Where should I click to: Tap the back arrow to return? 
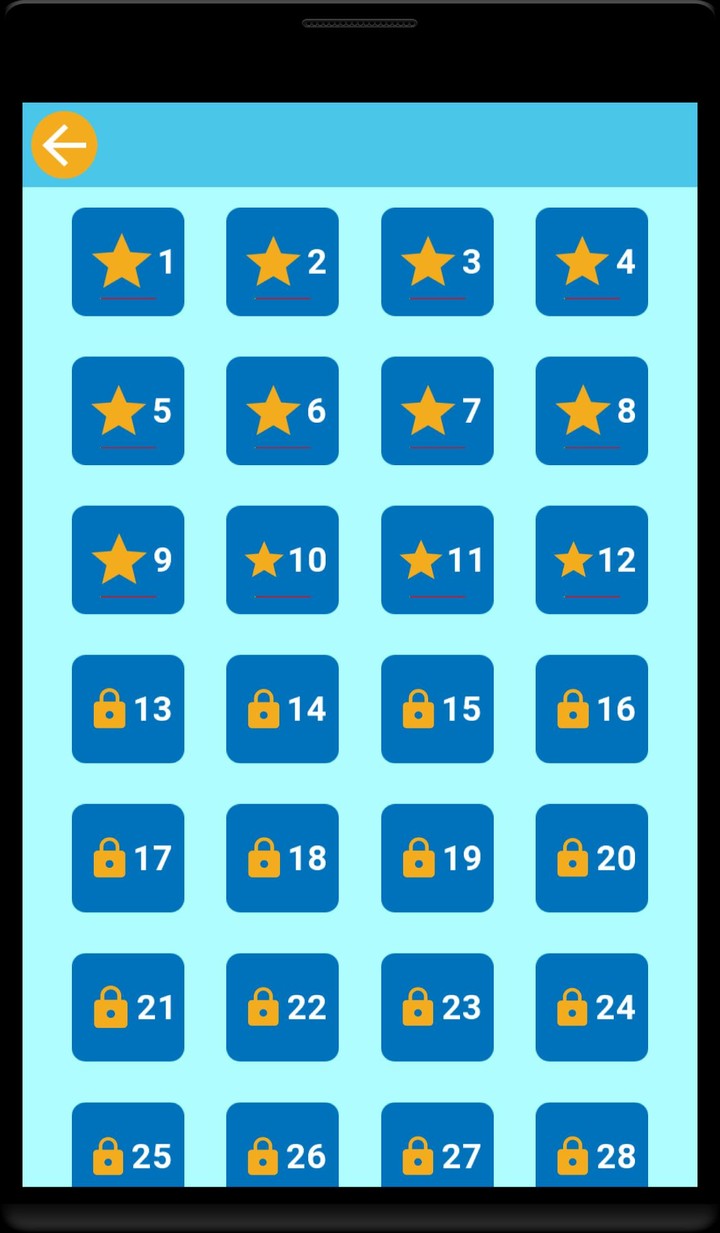(63, 144)
